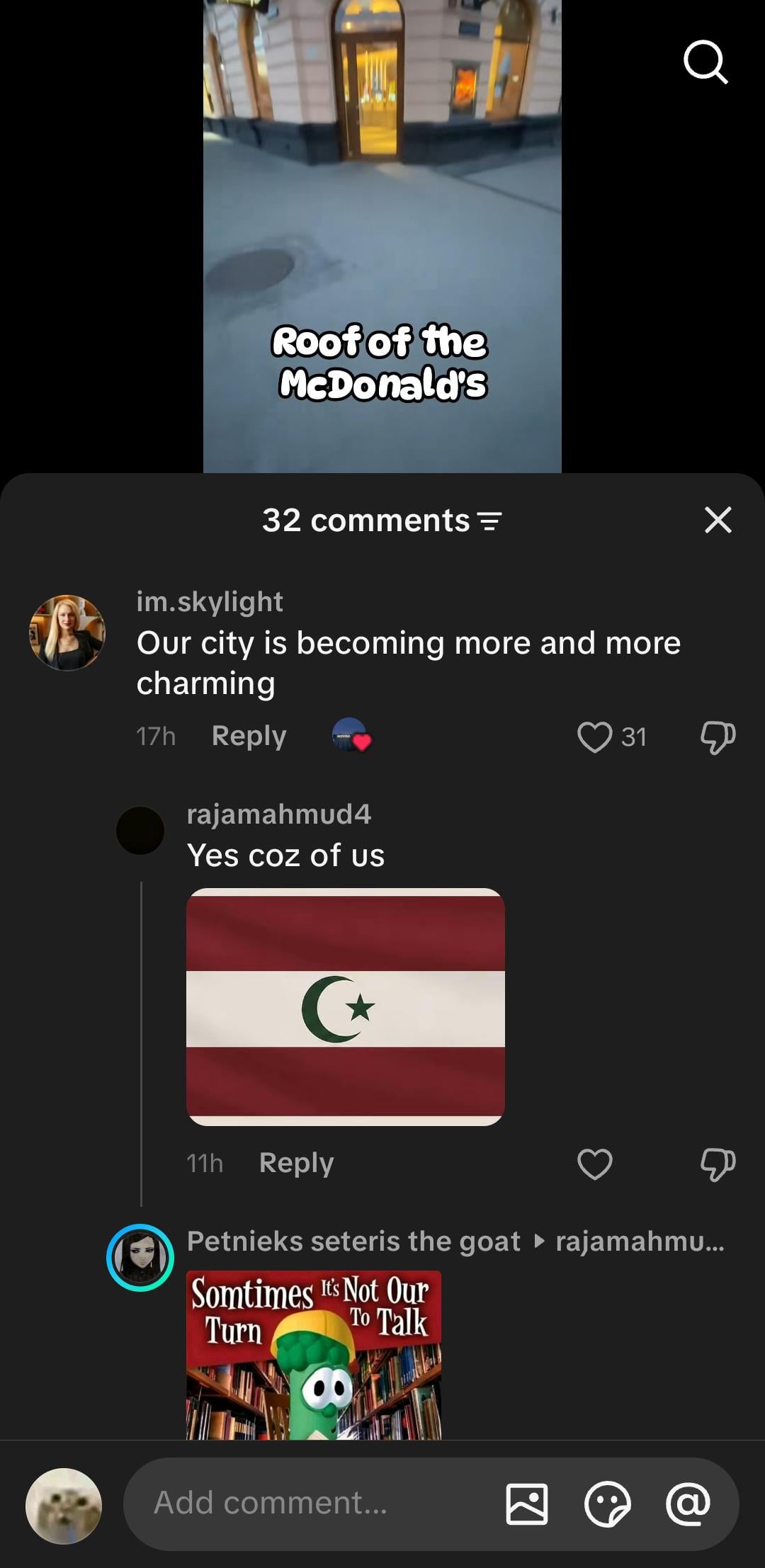Open the 'Not Our Turn To Talk' image
This screenshot has width=765, height=1568.
click(313, 1354)
